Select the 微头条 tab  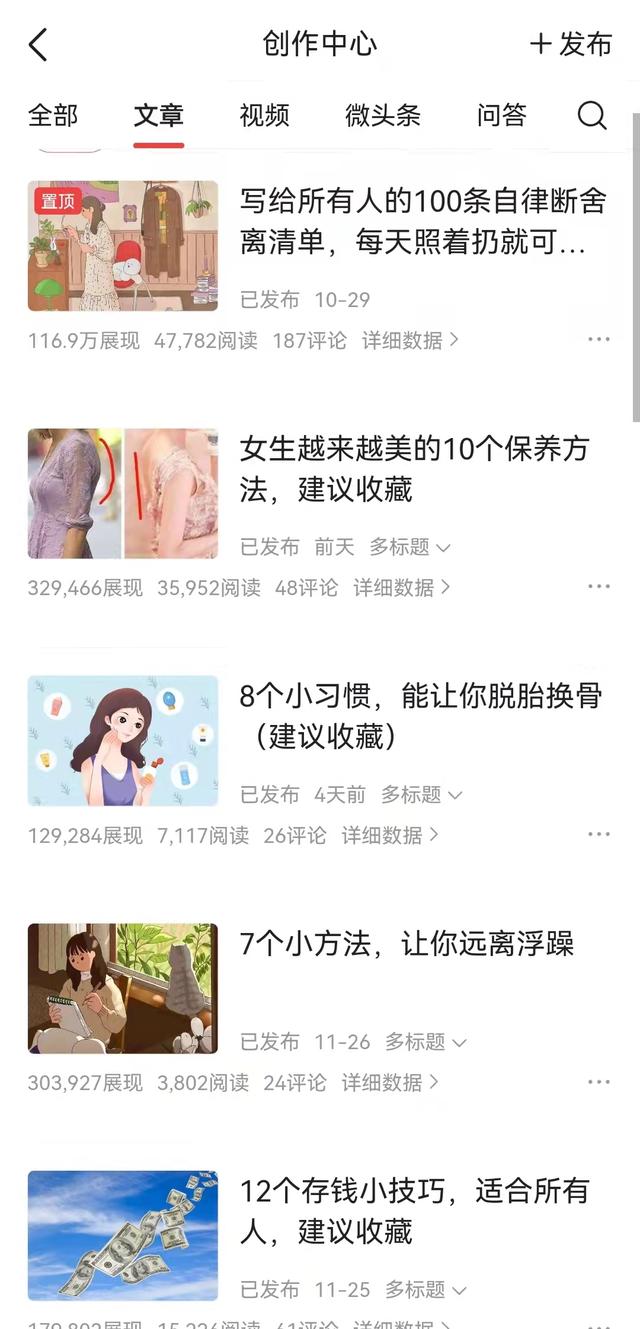pyautogui.click(x=383, y=115)
